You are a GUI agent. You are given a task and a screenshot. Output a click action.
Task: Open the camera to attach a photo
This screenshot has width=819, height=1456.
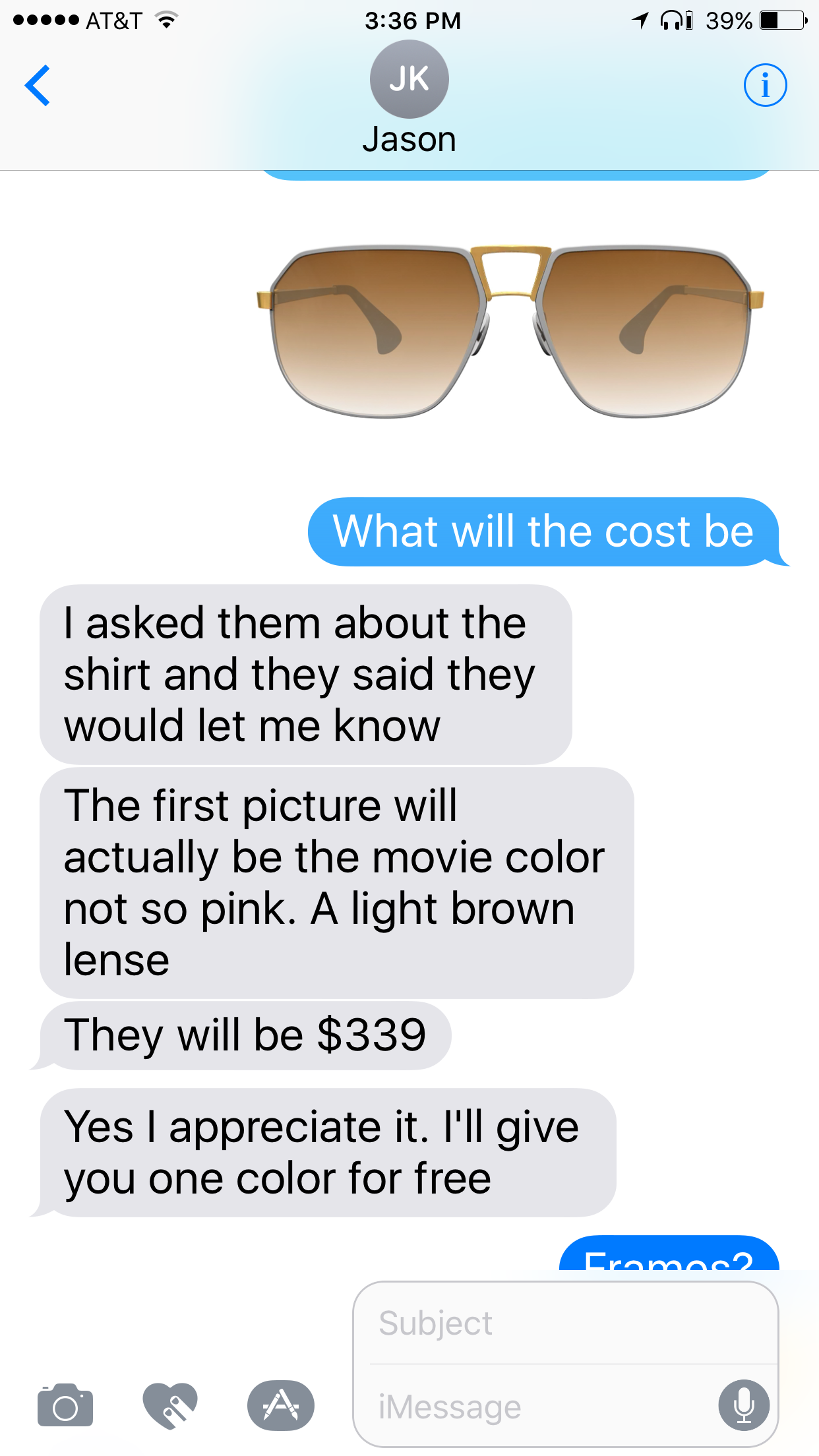[x=65, y=1405]
